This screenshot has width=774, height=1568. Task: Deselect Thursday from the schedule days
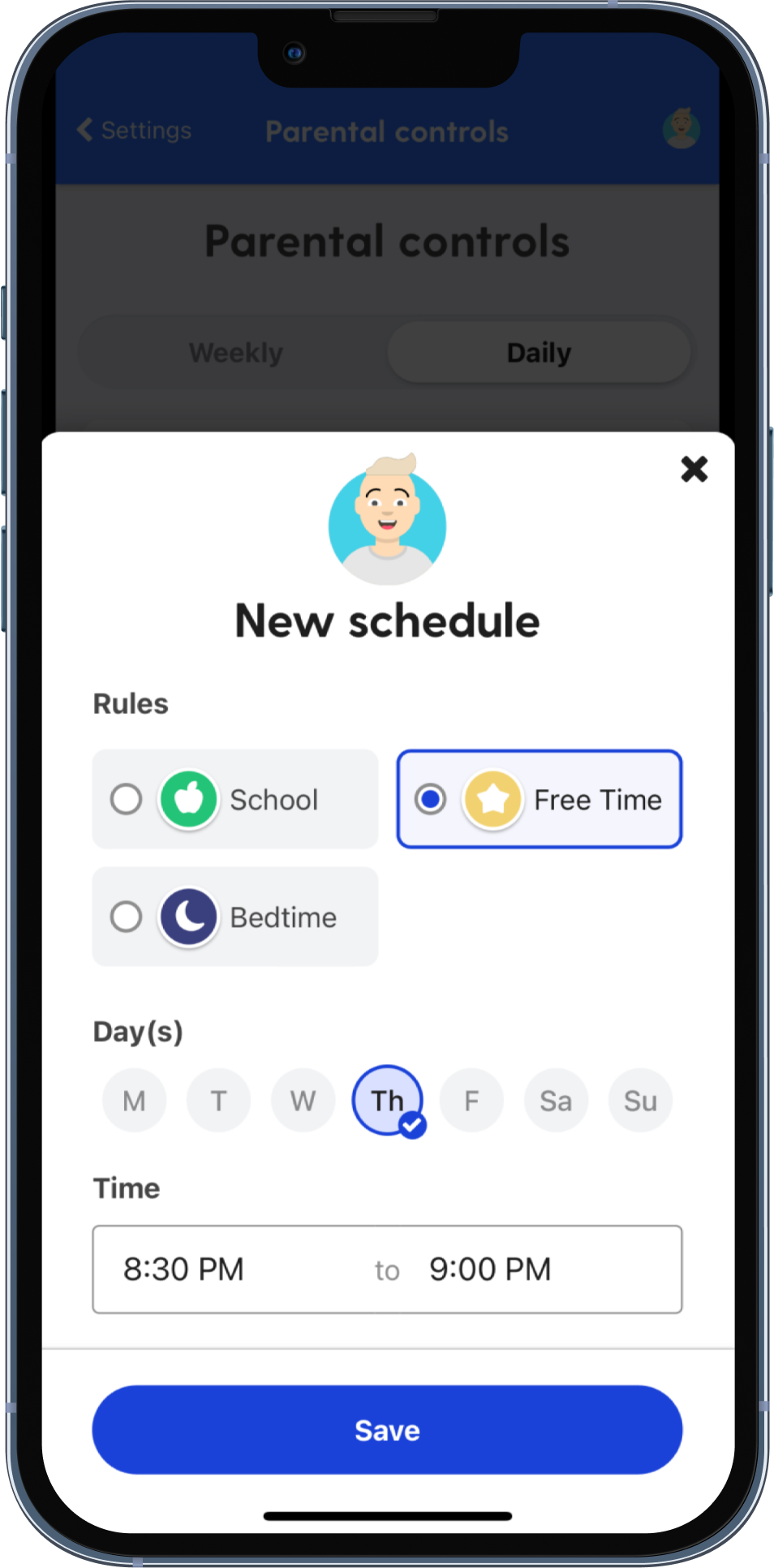387,1101
